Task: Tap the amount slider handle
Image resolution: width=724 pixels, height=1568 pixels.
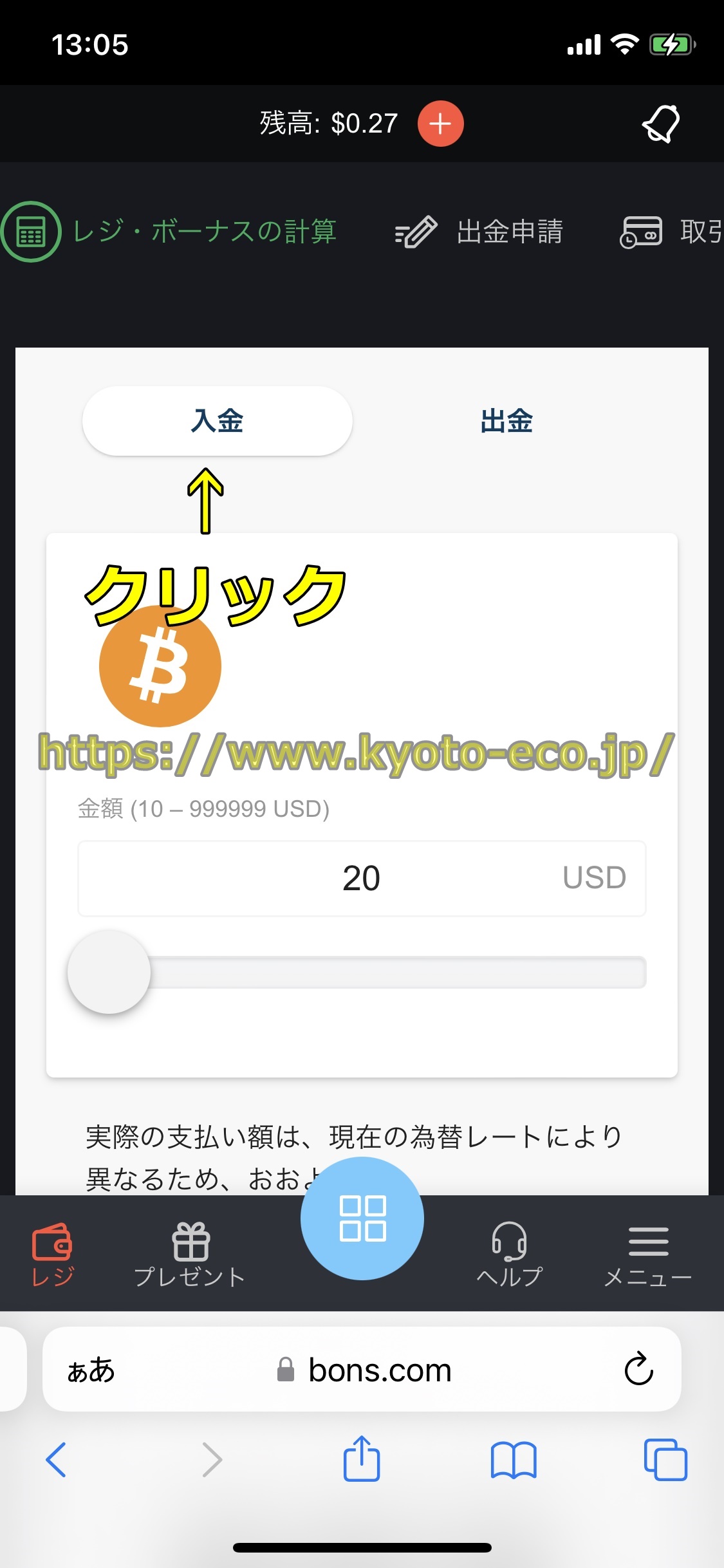Action: pyautogui.click(x=109, y=972)
